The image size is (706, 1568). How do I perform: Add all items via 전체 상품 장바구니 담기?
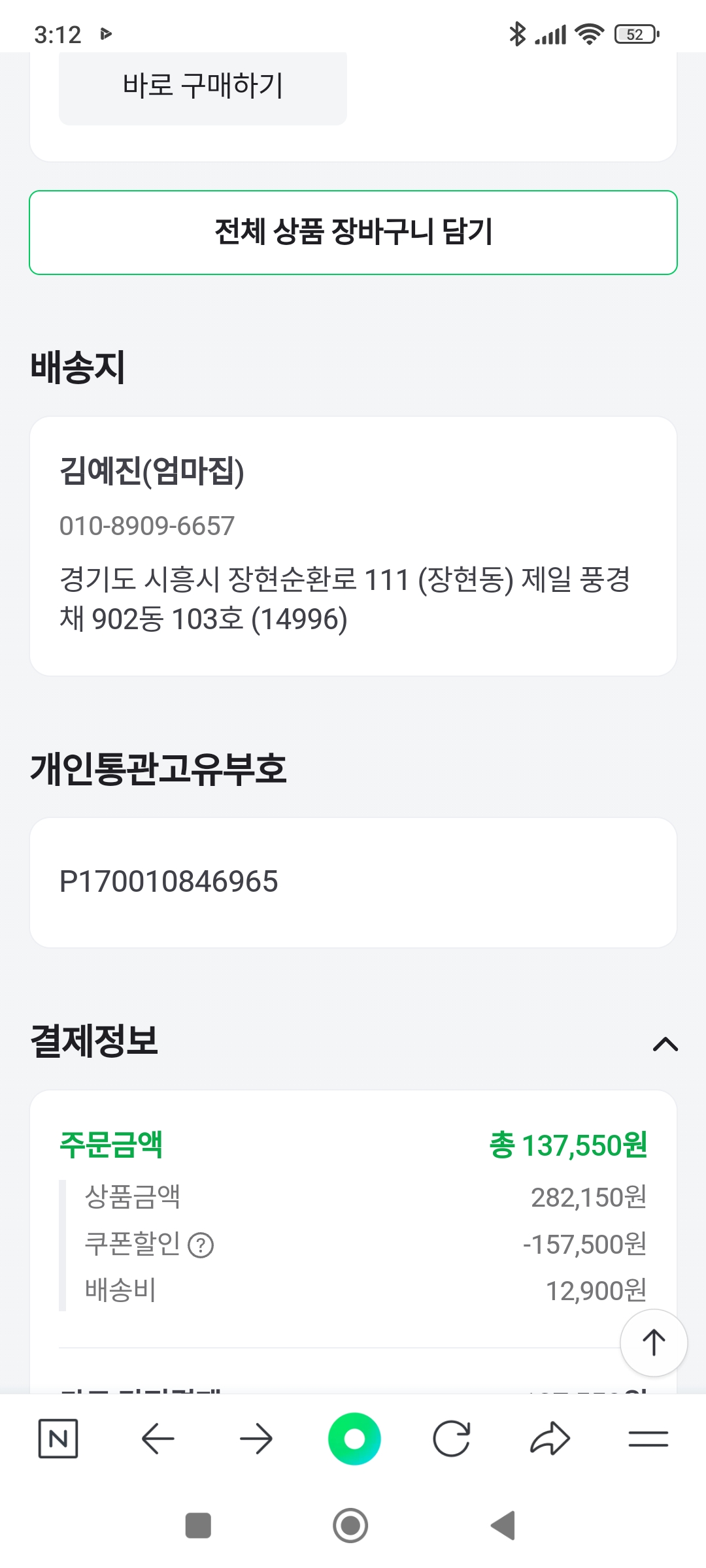(x=353, y=233)
